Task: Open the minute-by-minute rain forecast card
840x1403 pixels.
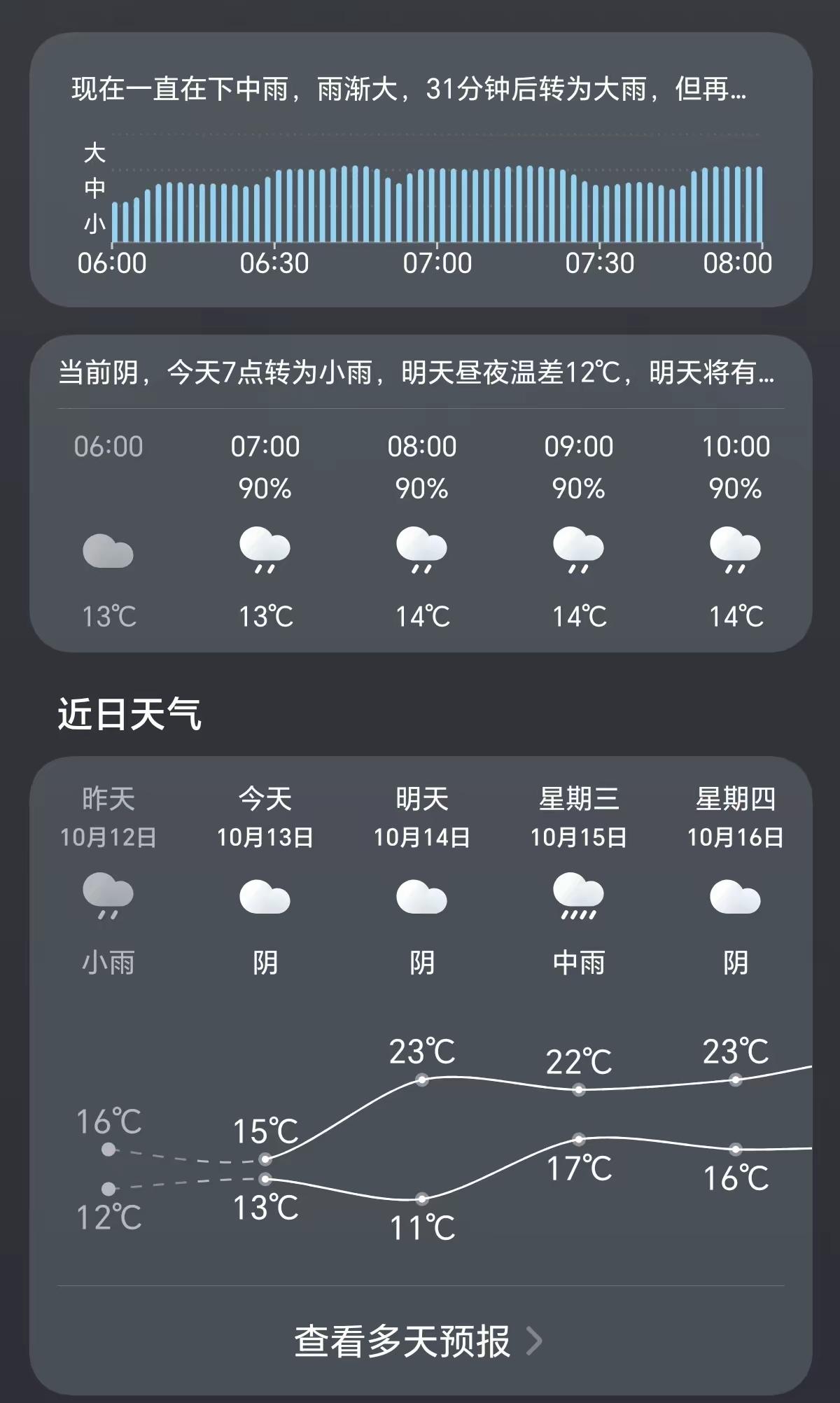Action: click(420, 169)
